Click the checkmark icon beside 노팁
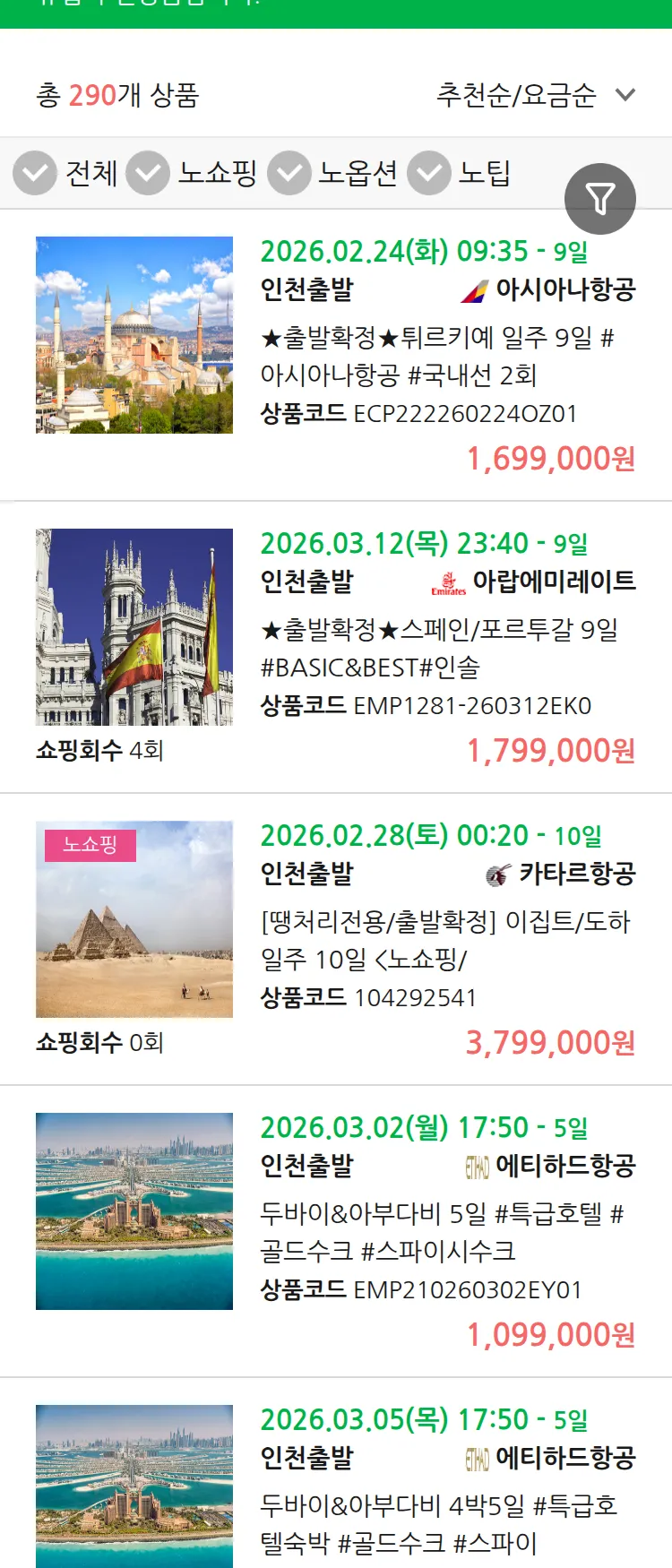Viewport: 672px width, 1568px height. [428, 173]
